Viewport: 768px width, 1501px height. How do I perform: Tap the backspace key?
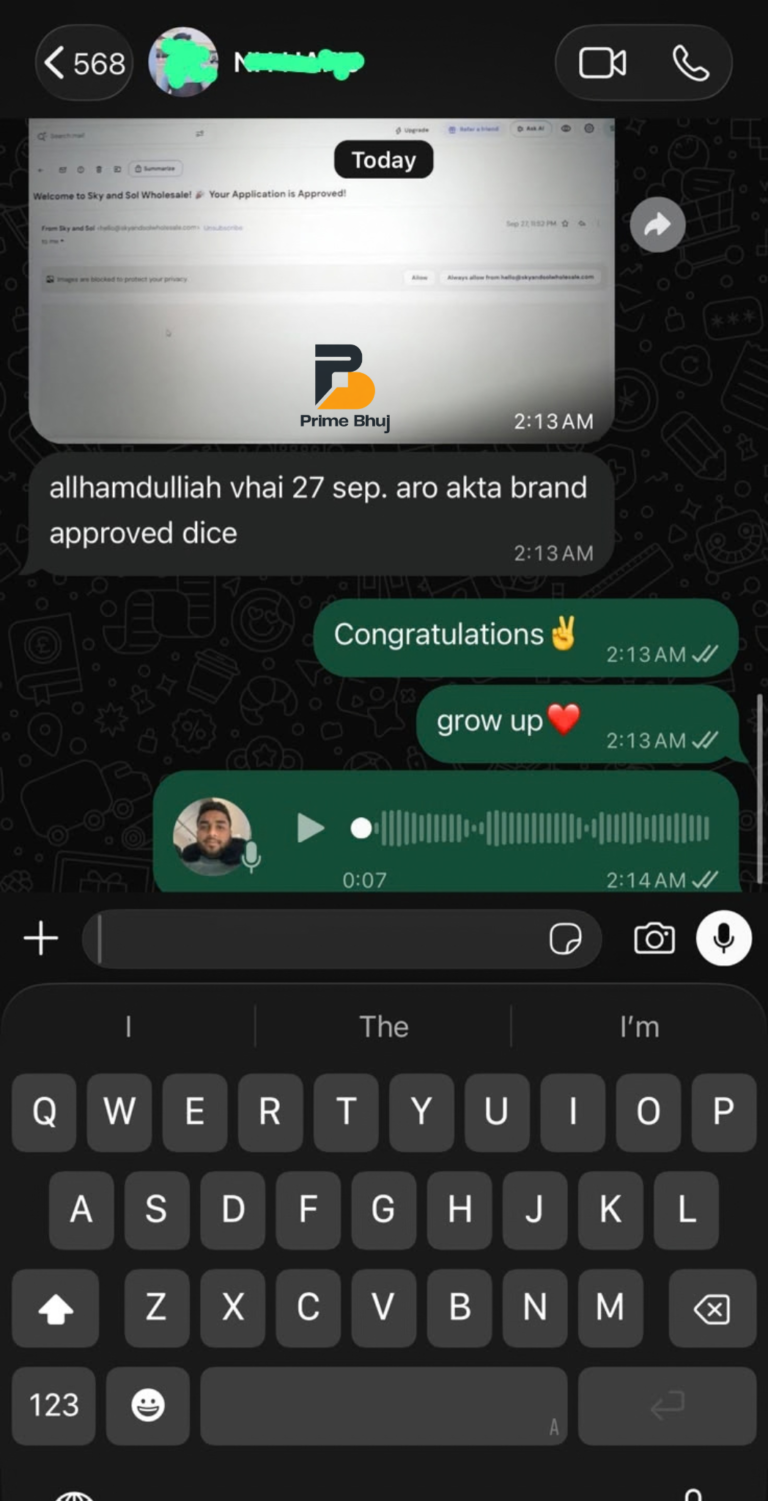click(x=711, y=1308)
